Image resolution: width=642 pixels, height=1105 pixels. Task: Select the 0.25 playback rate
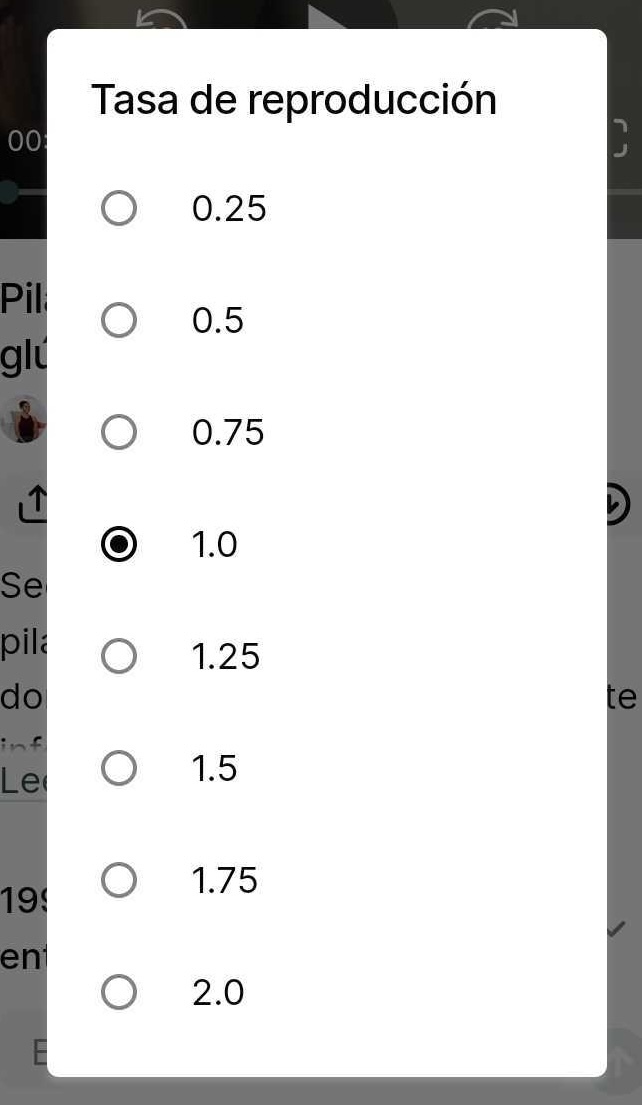click(119, 209)
